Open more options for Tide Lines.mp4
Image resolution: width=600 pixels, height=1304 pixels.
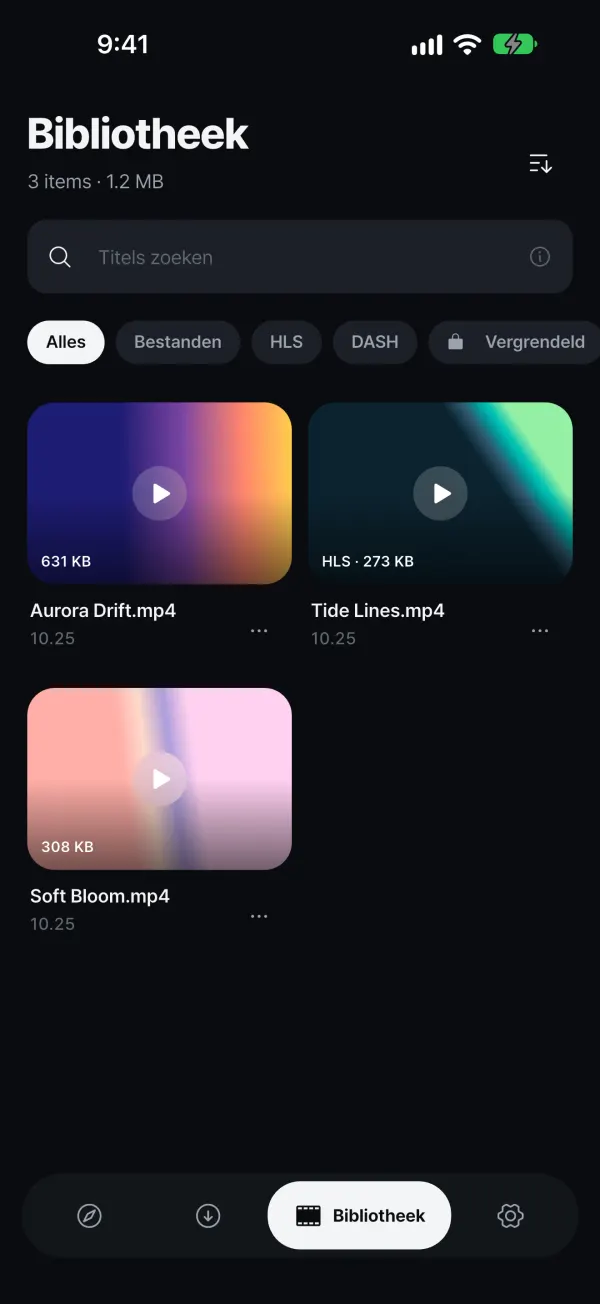[x=540, y=631]
